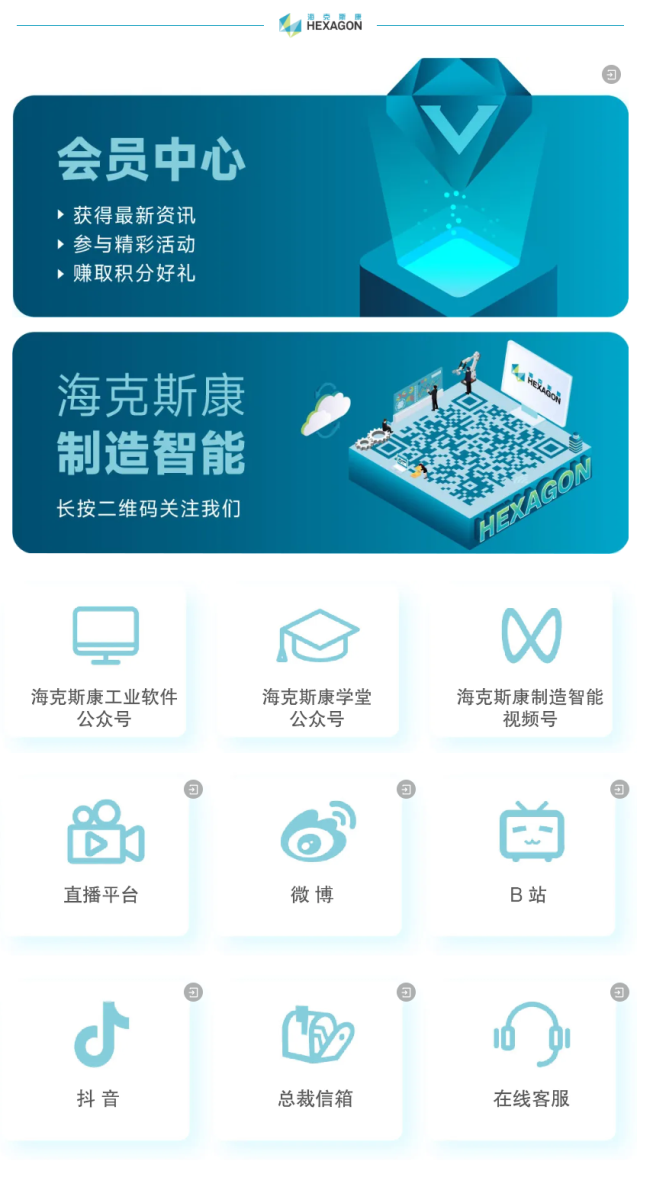Contact 在线客服 online support
The width and height of the screenshot is (653, 1200).
click(x=531, y=1058)
